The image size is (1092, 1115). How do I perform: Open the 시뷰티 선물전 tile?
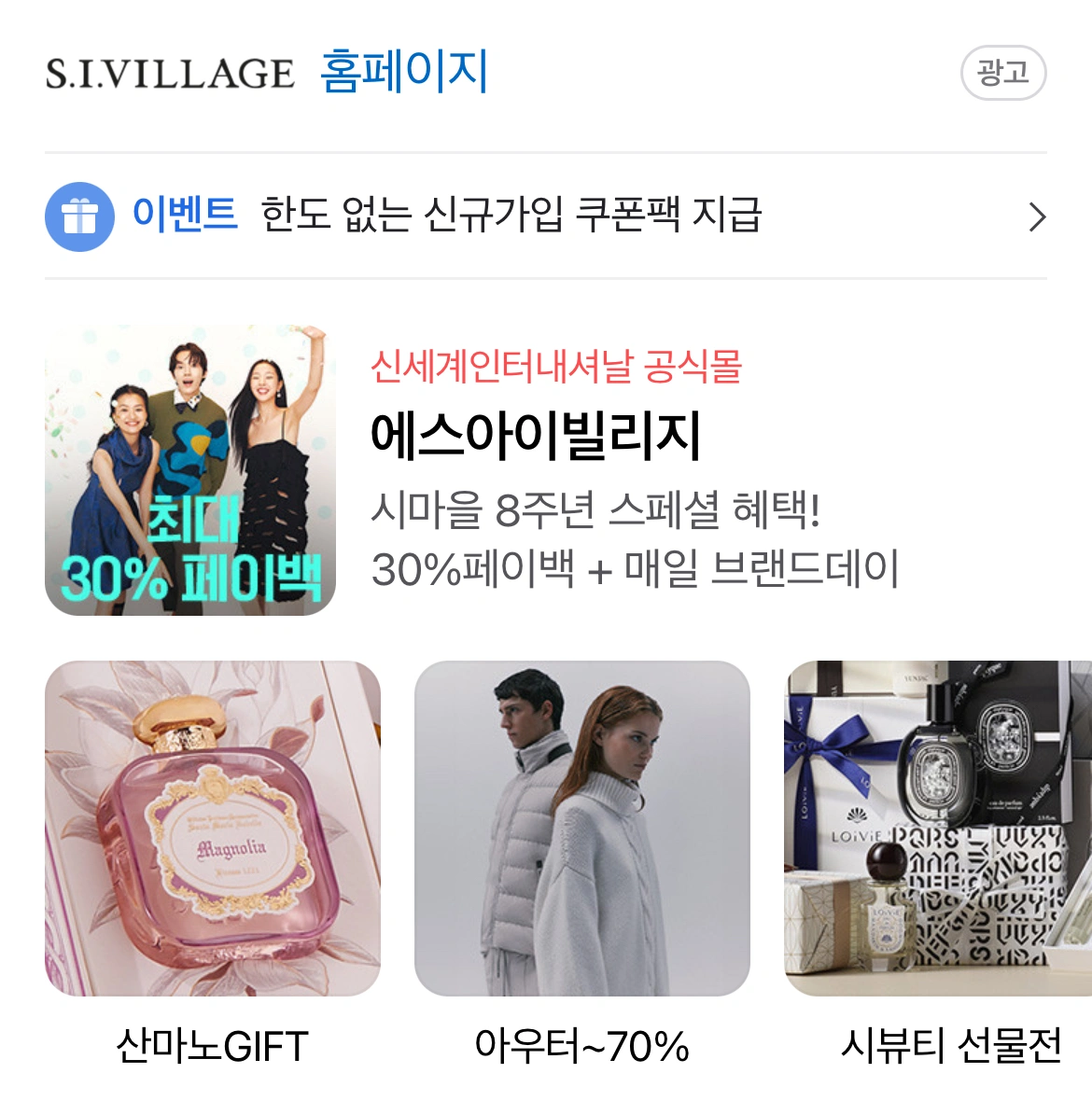tap(938, 829)
